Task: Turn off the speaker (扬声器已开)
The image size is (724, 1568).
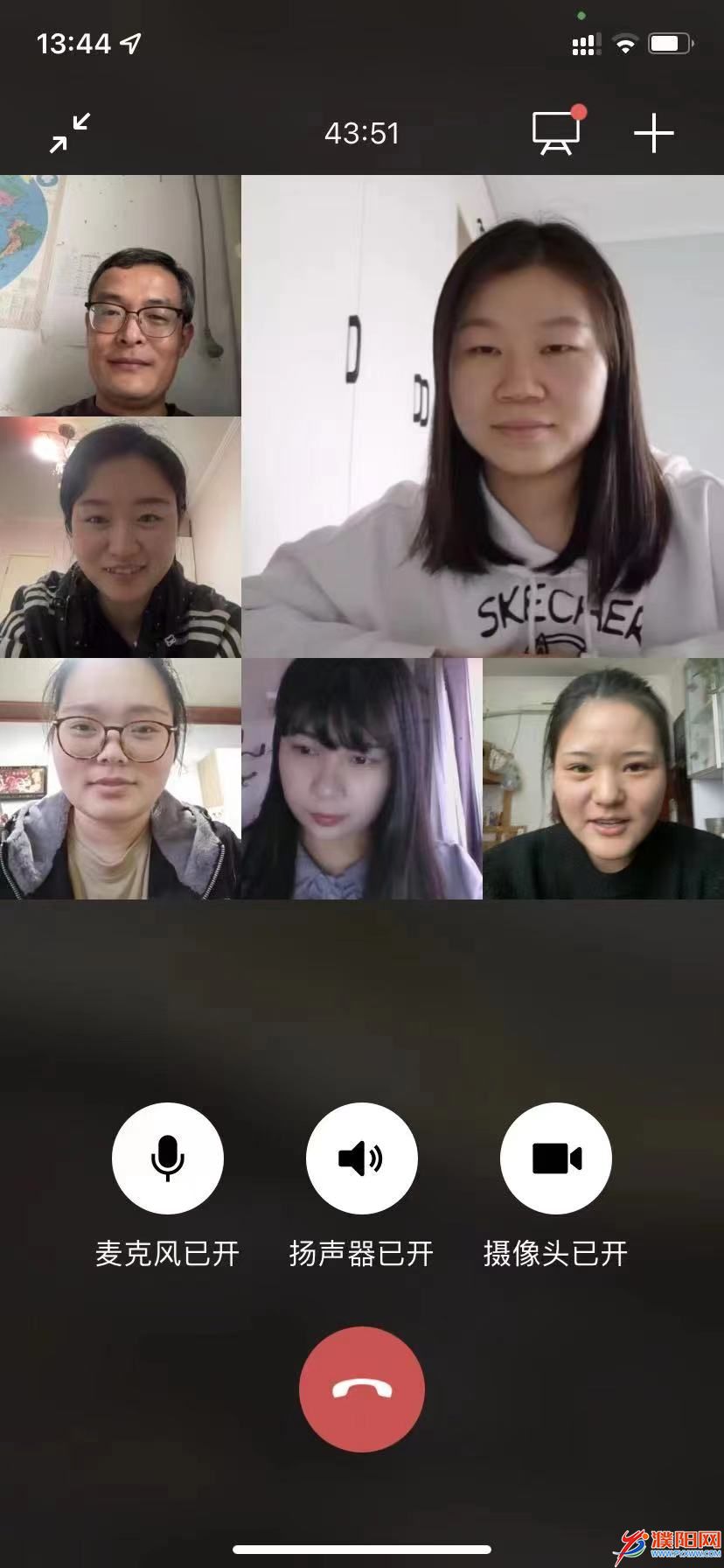Action: [x=361, y=1158]
